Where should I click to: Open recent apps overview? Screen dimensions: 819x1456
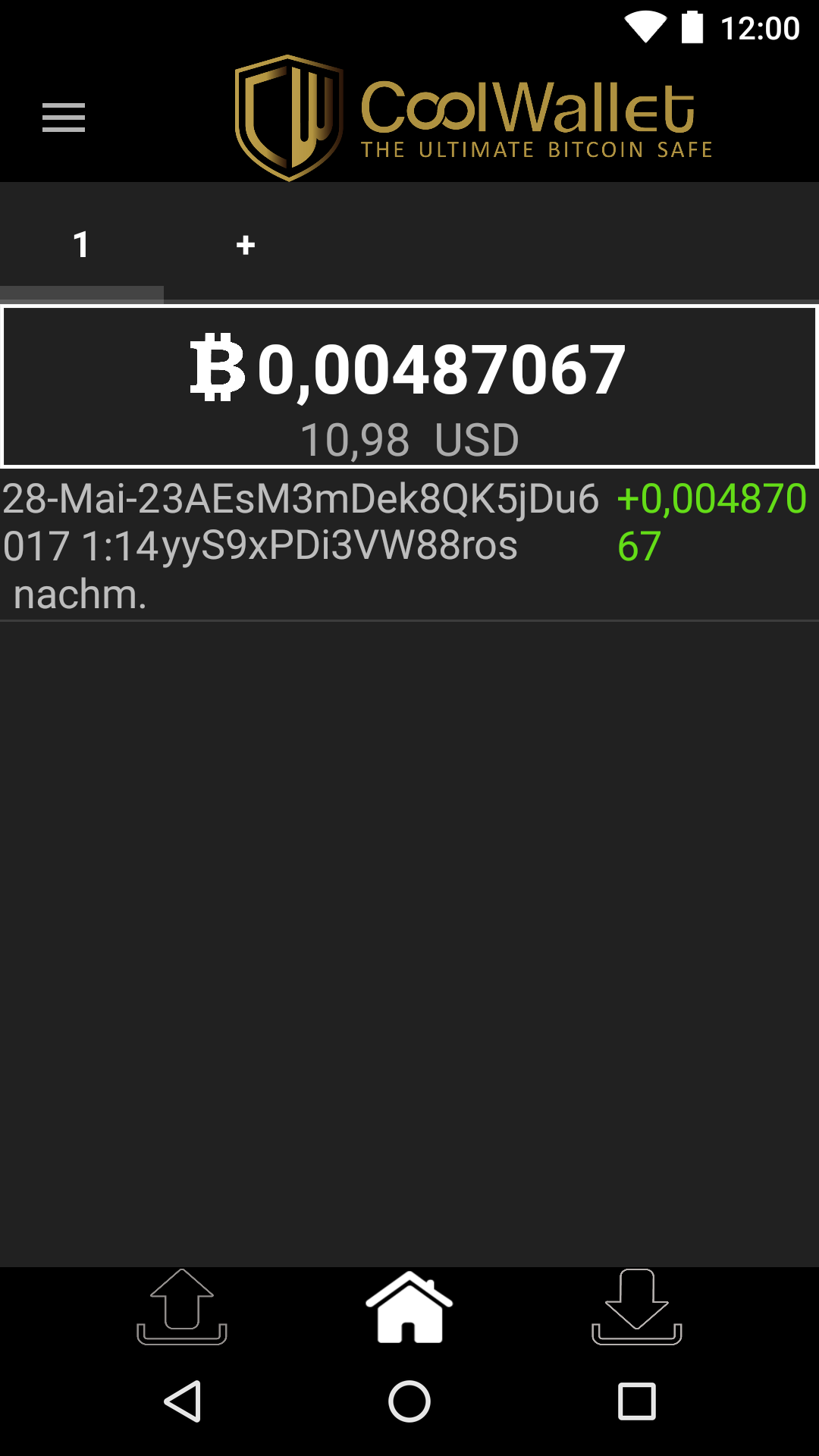(636, 1401)
